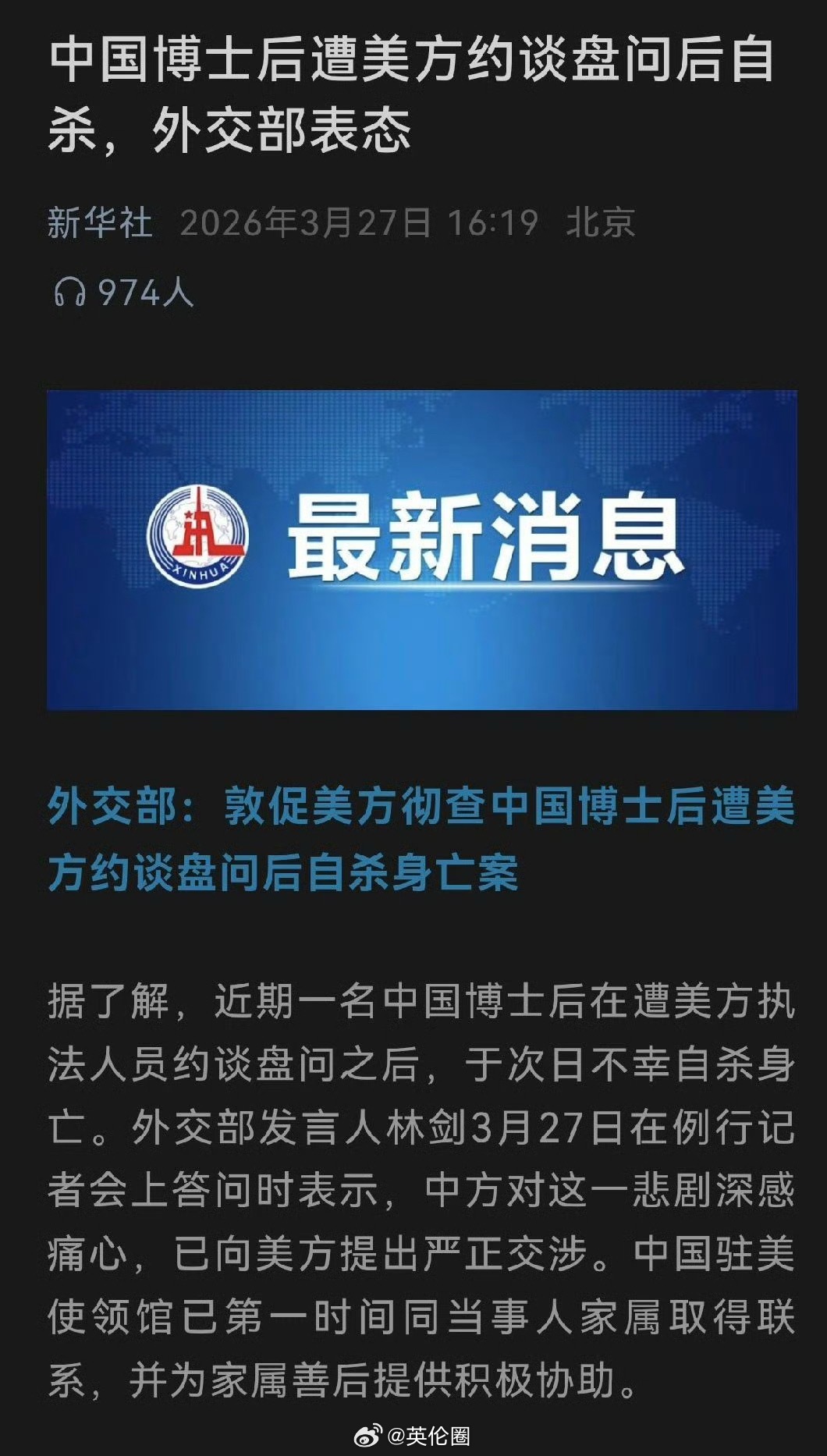827x1456 pixels.
Task: Open the 新华社 account profile link
Action: coord(100,223)
